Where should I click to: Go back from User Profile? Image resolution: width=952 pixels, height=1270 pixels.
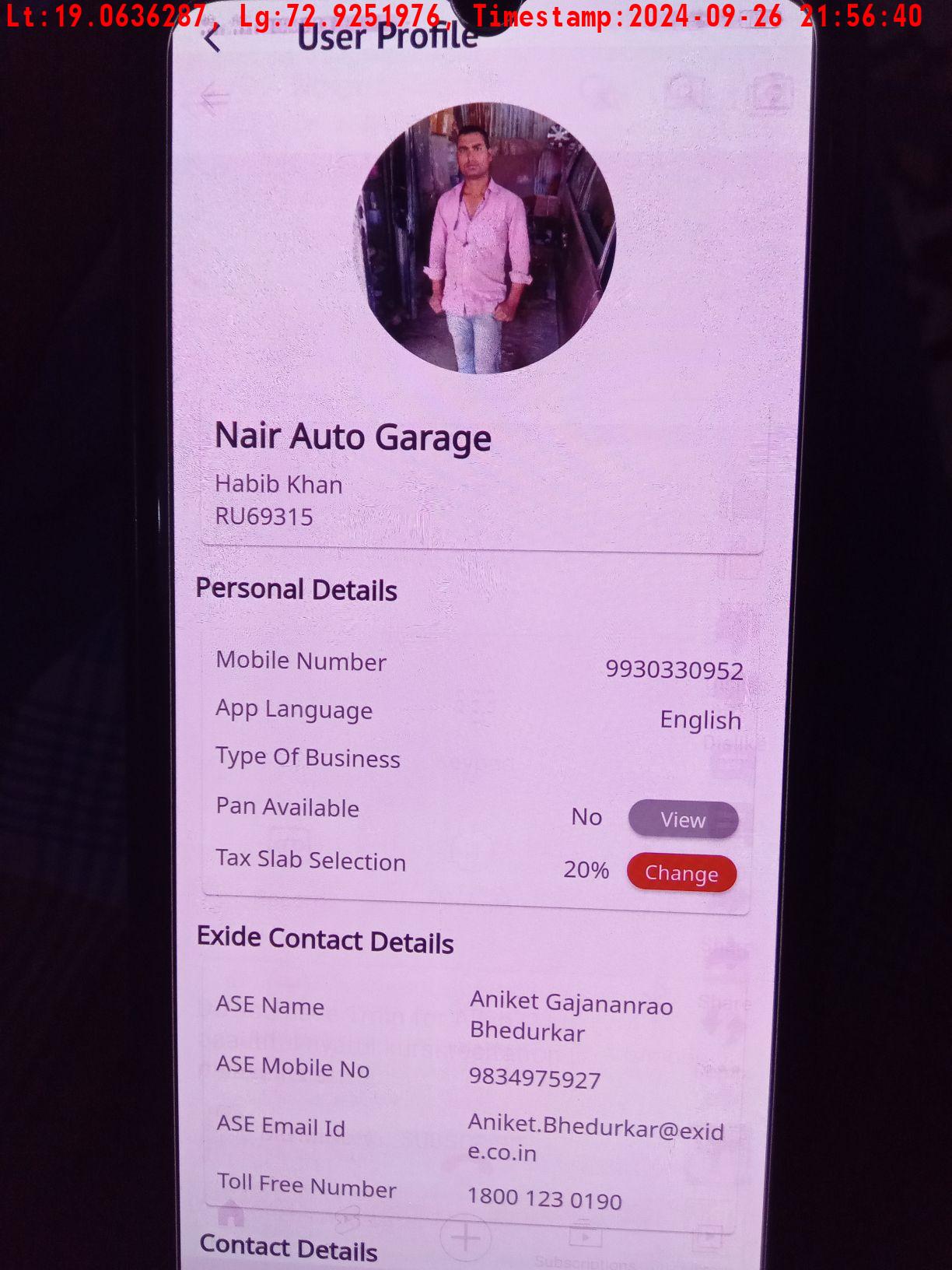point(212,39)
